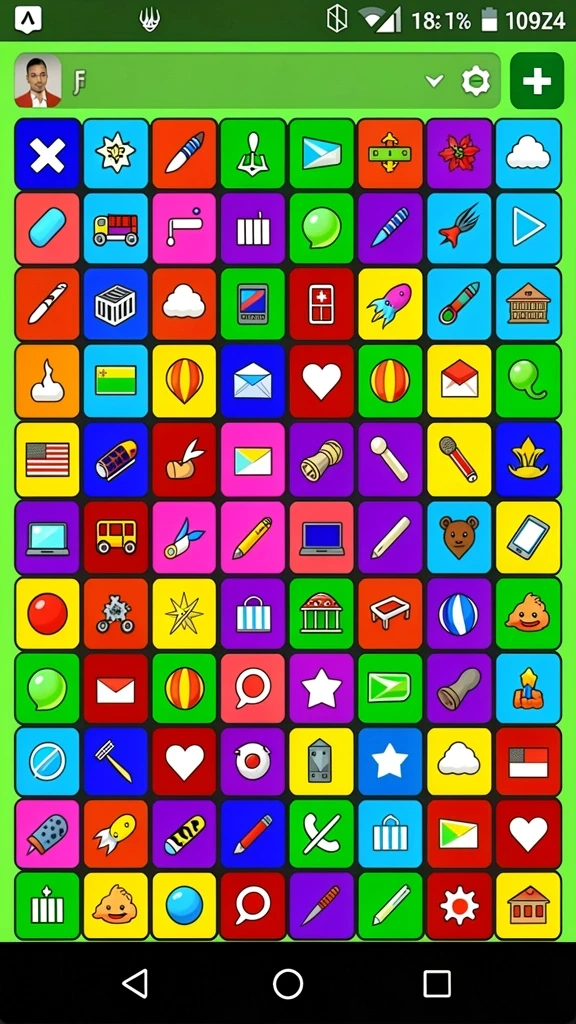Select the American flag tile

pos(48,459)
